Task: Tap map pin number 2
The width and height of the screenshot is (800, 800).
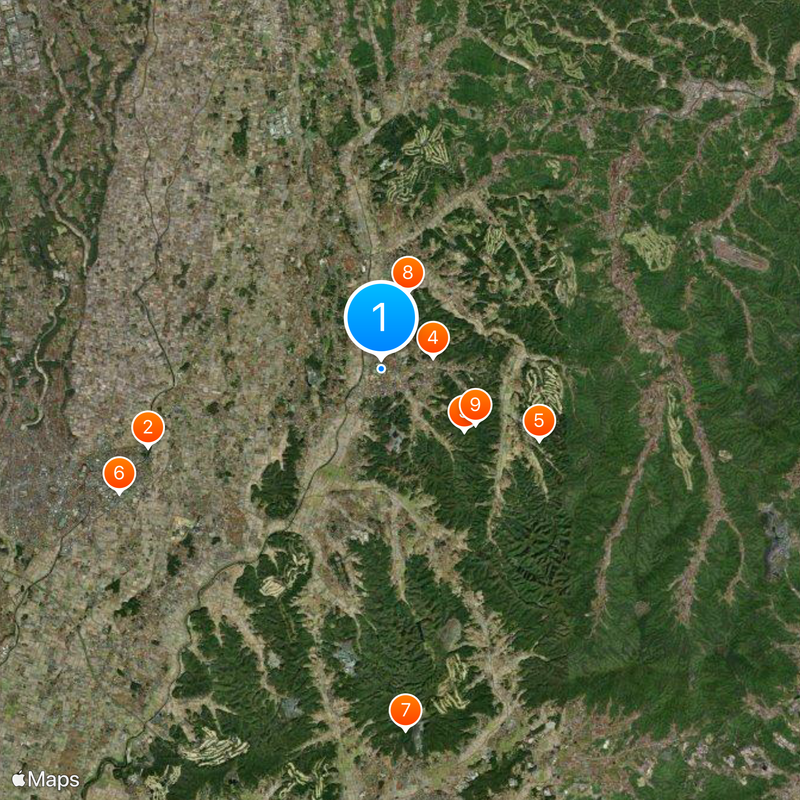Action: (148, 428)
